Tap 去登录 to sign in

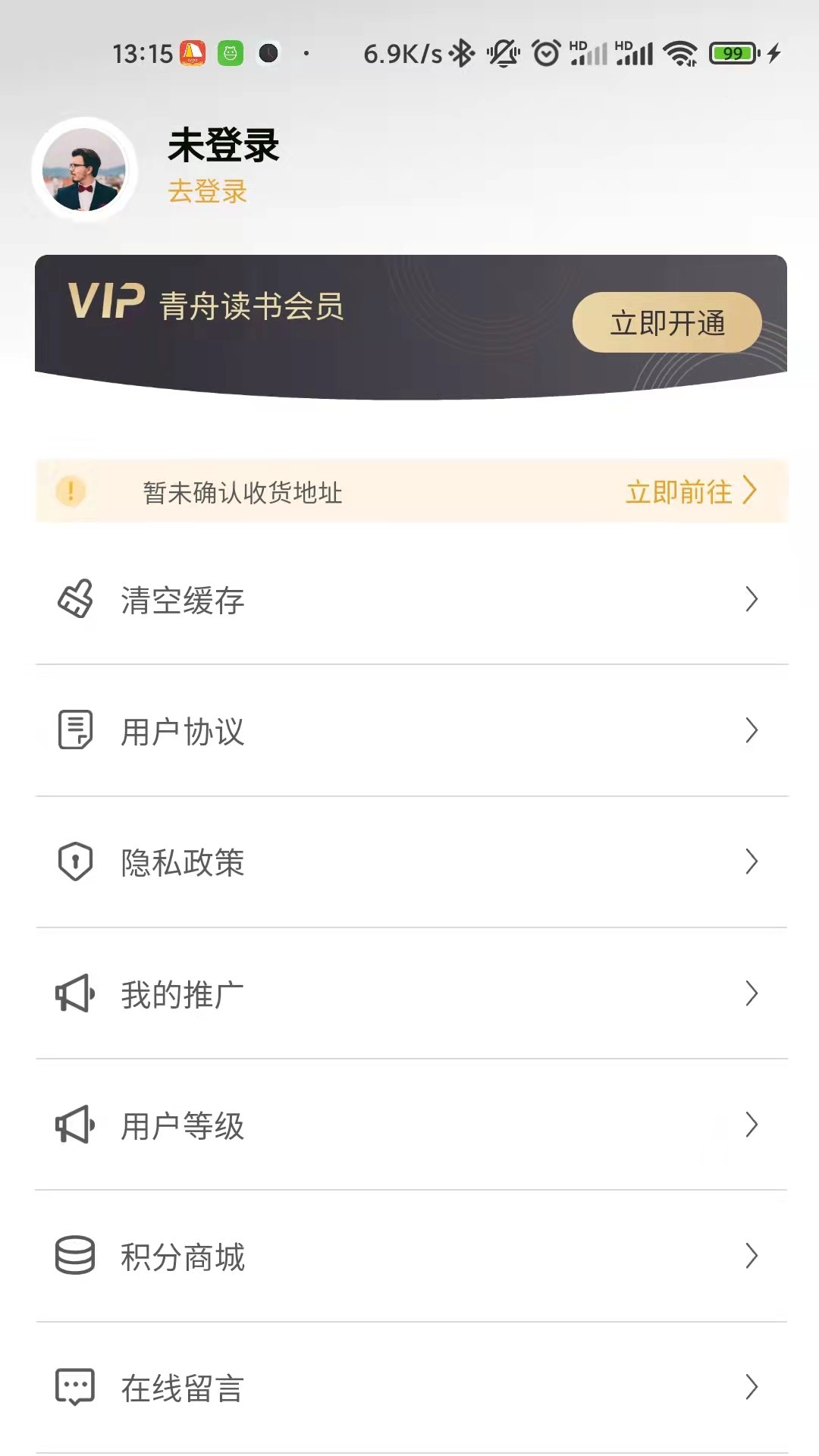[207, 191]
